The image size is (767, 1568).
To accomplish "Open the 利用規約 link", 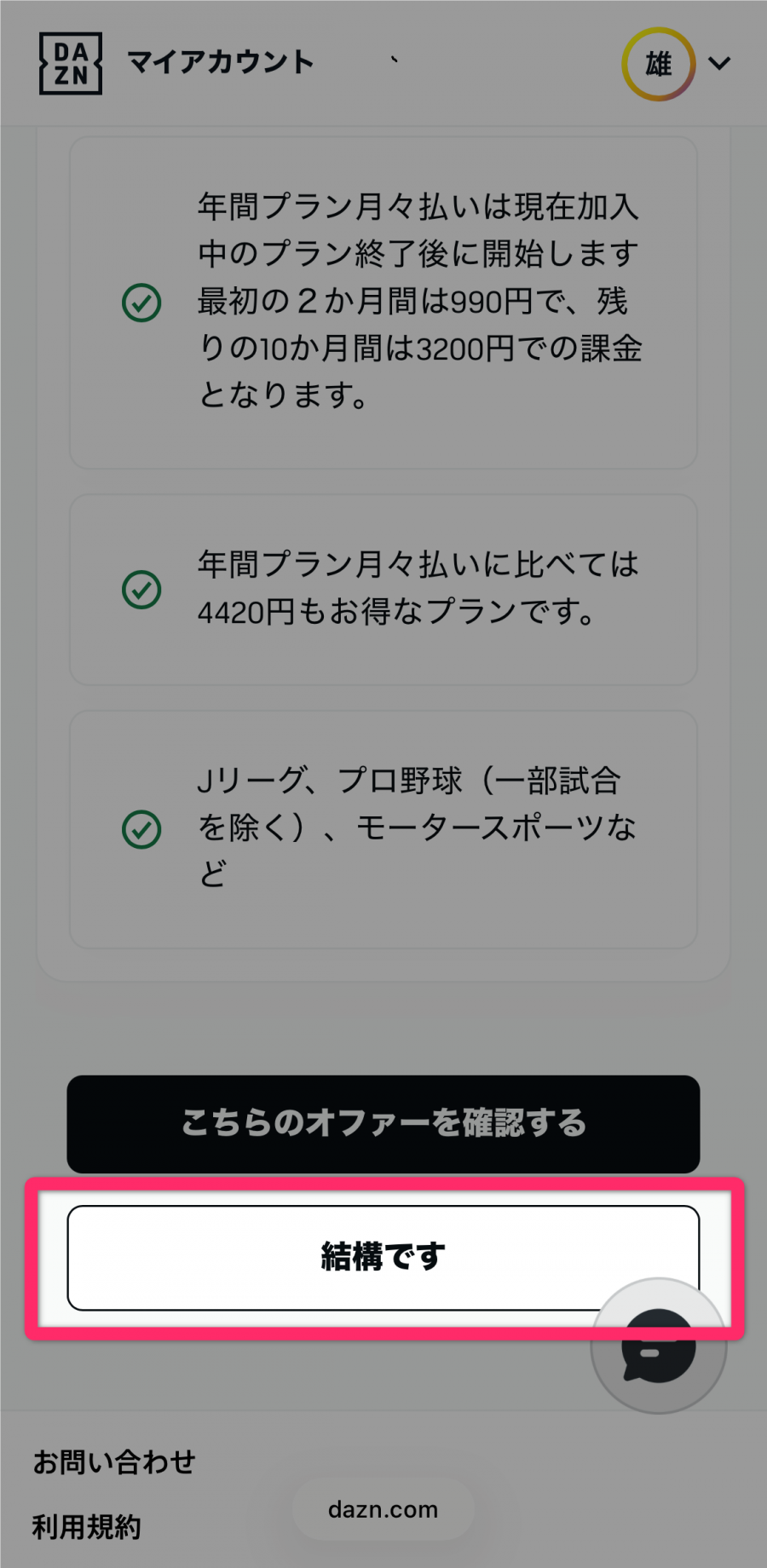I will pyautogui.click(x=86, y=1527).
